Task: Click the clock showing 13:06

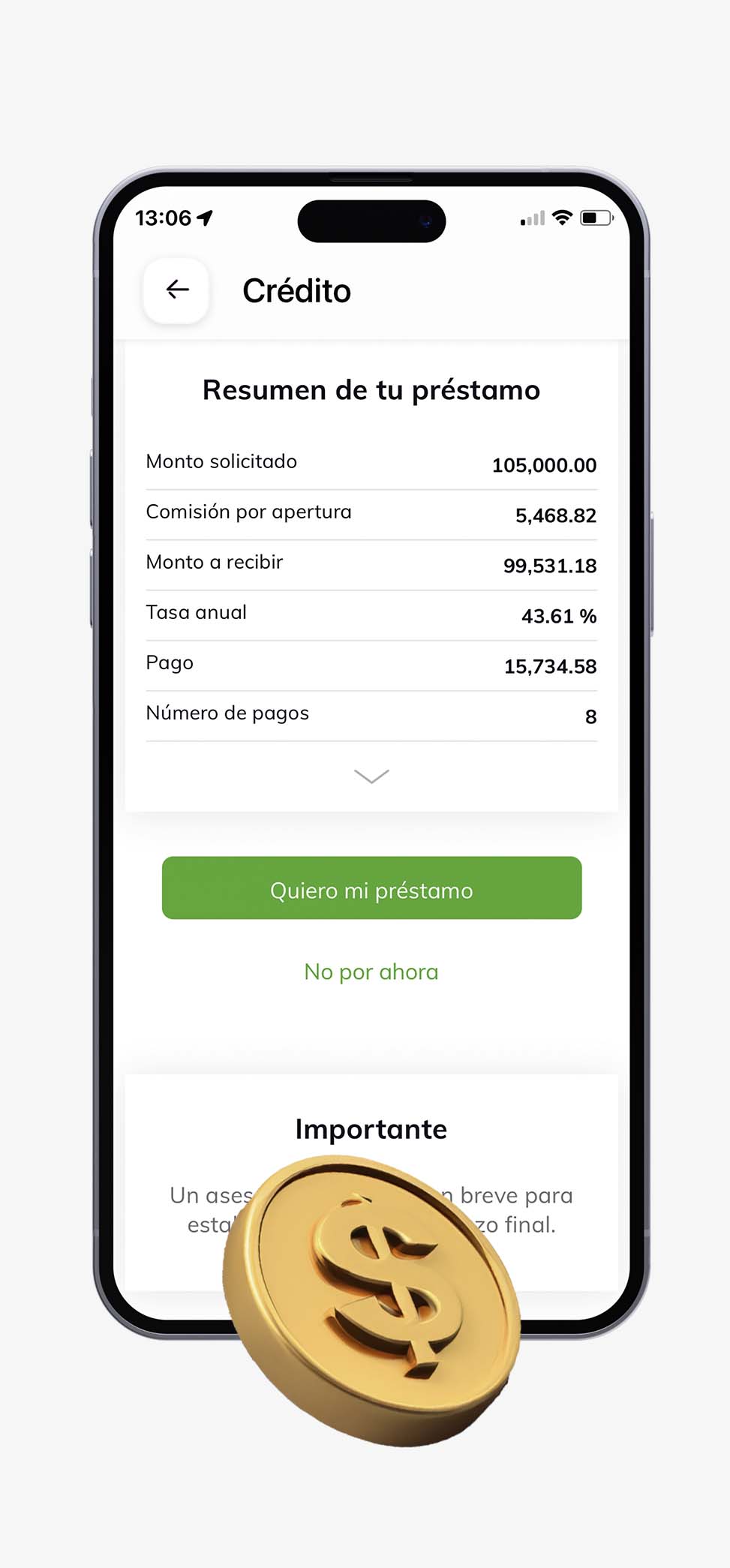Action: [162, 218]
